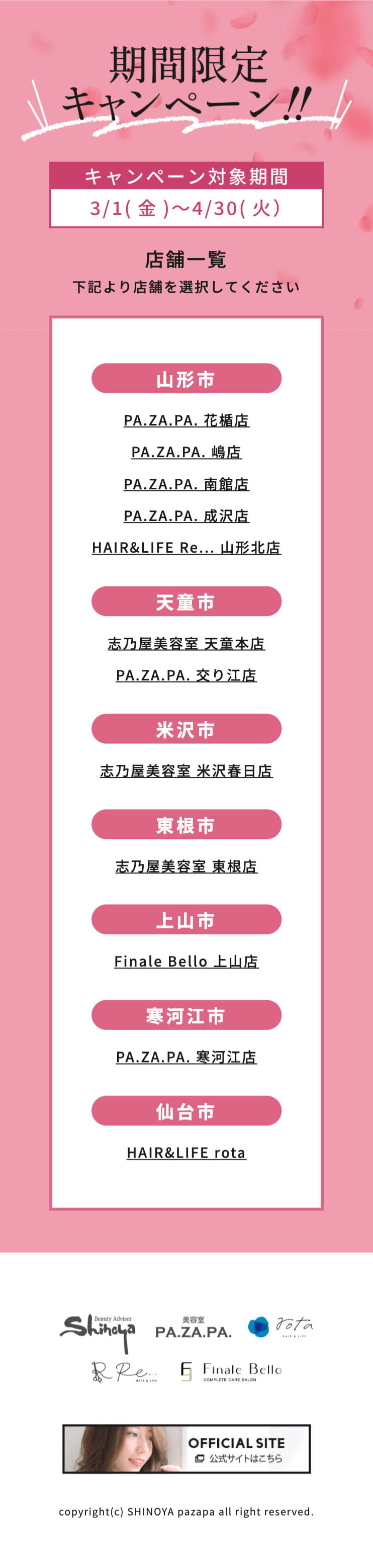
Task: Open the OFFICIAL SITE banner
Action: click(x=186, y=1449)
